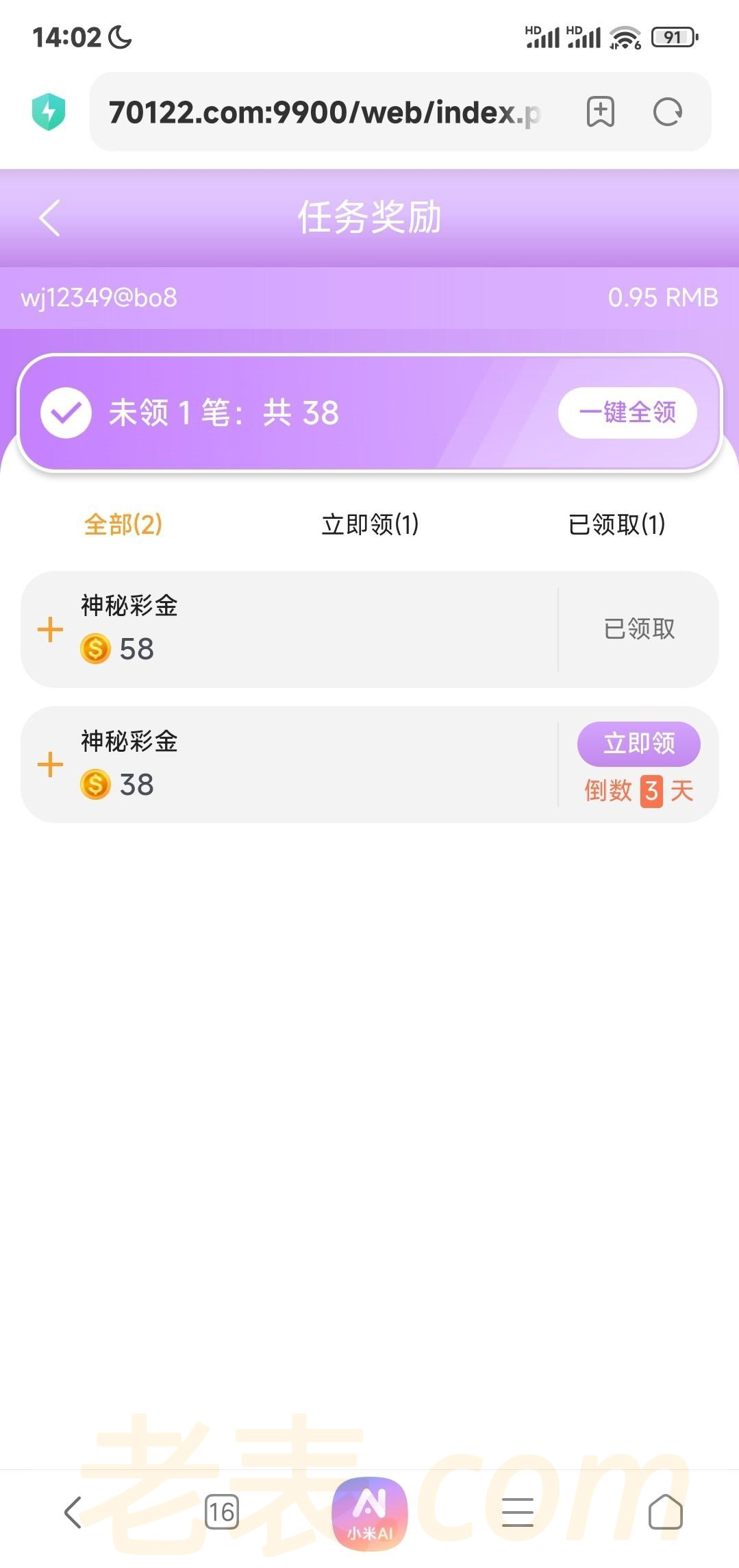Viewport: 739px width, 1568px height.
Task: Claim the 38 reward with 立即领
Action: 638,744
